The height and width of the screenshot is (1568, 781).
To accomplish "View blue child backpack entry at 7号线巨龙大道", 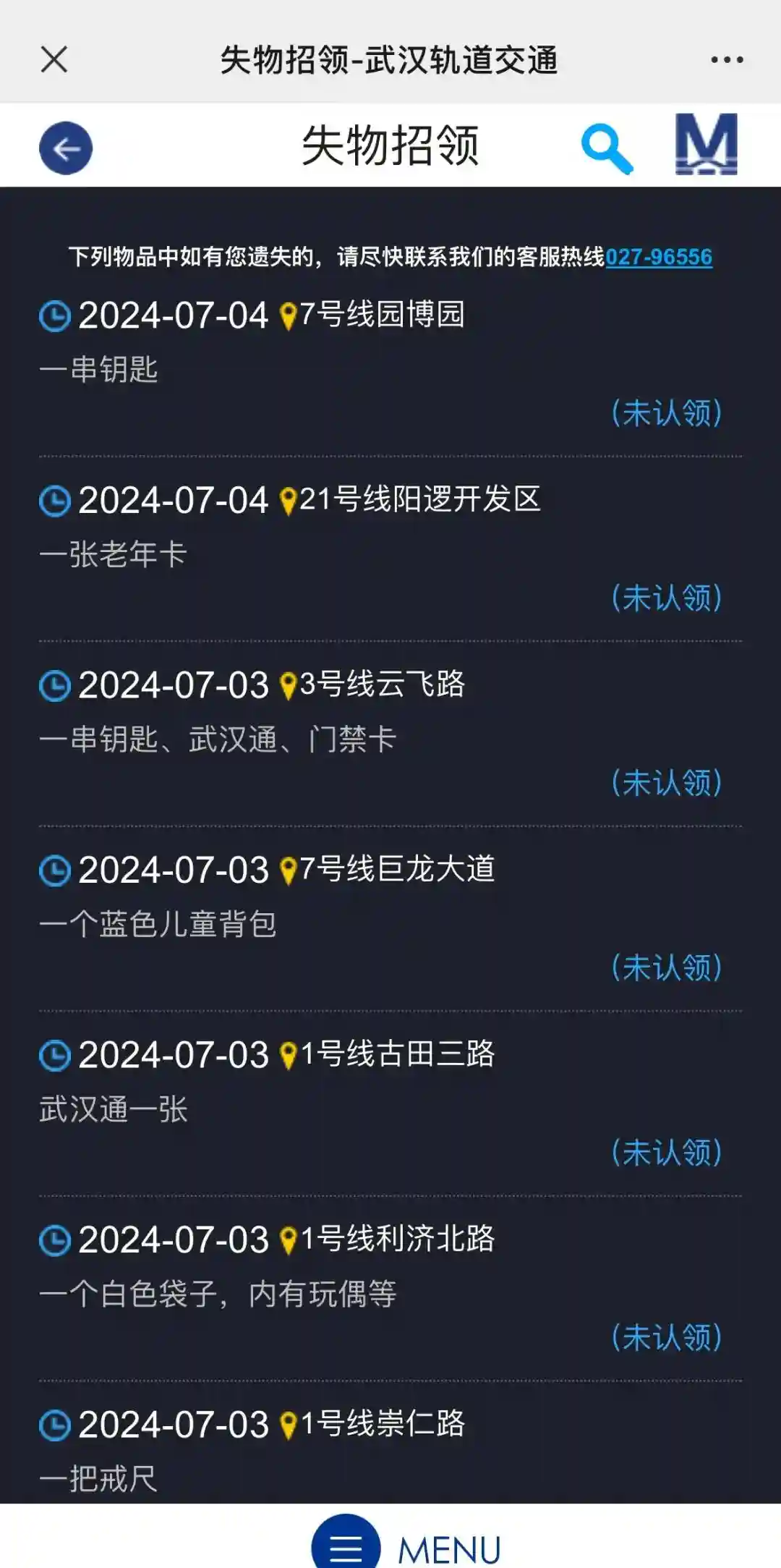I will tap(390, 919).
